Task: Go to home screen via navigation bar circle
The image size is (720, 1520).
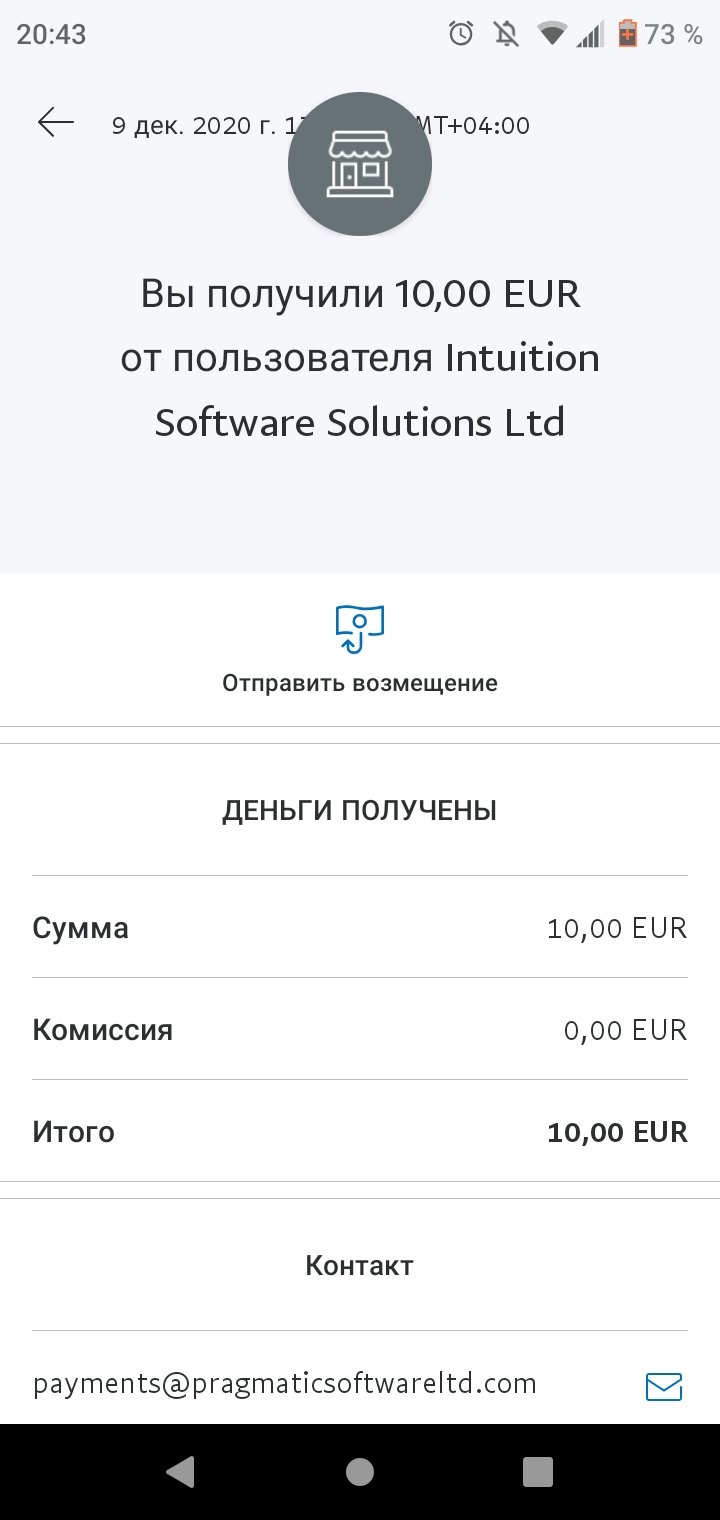Action: point(360,1471)
